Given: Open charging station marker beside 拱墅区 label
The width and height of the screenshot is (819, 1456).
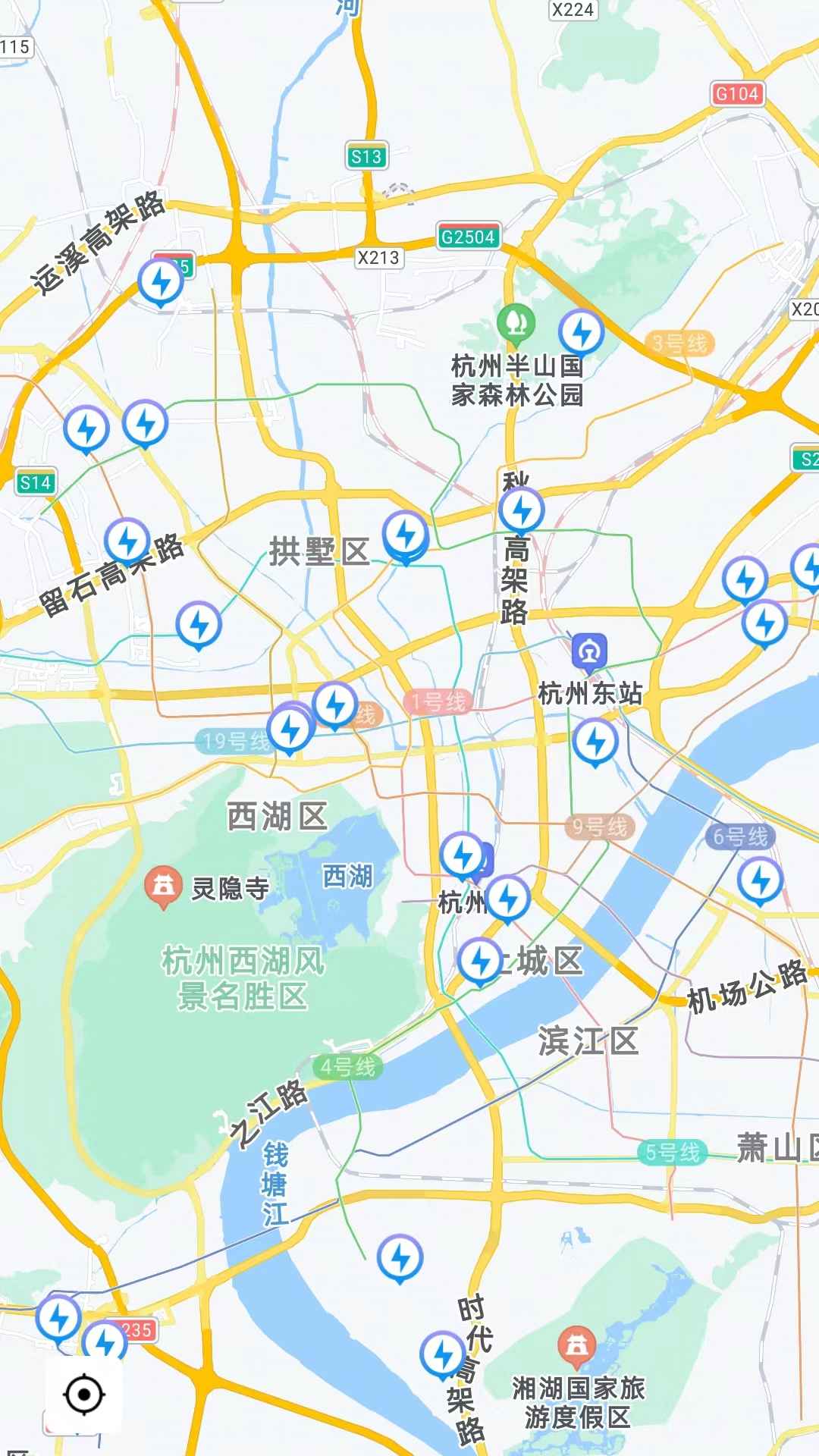Looking at the screenshot, I should (x=406, y=534).
